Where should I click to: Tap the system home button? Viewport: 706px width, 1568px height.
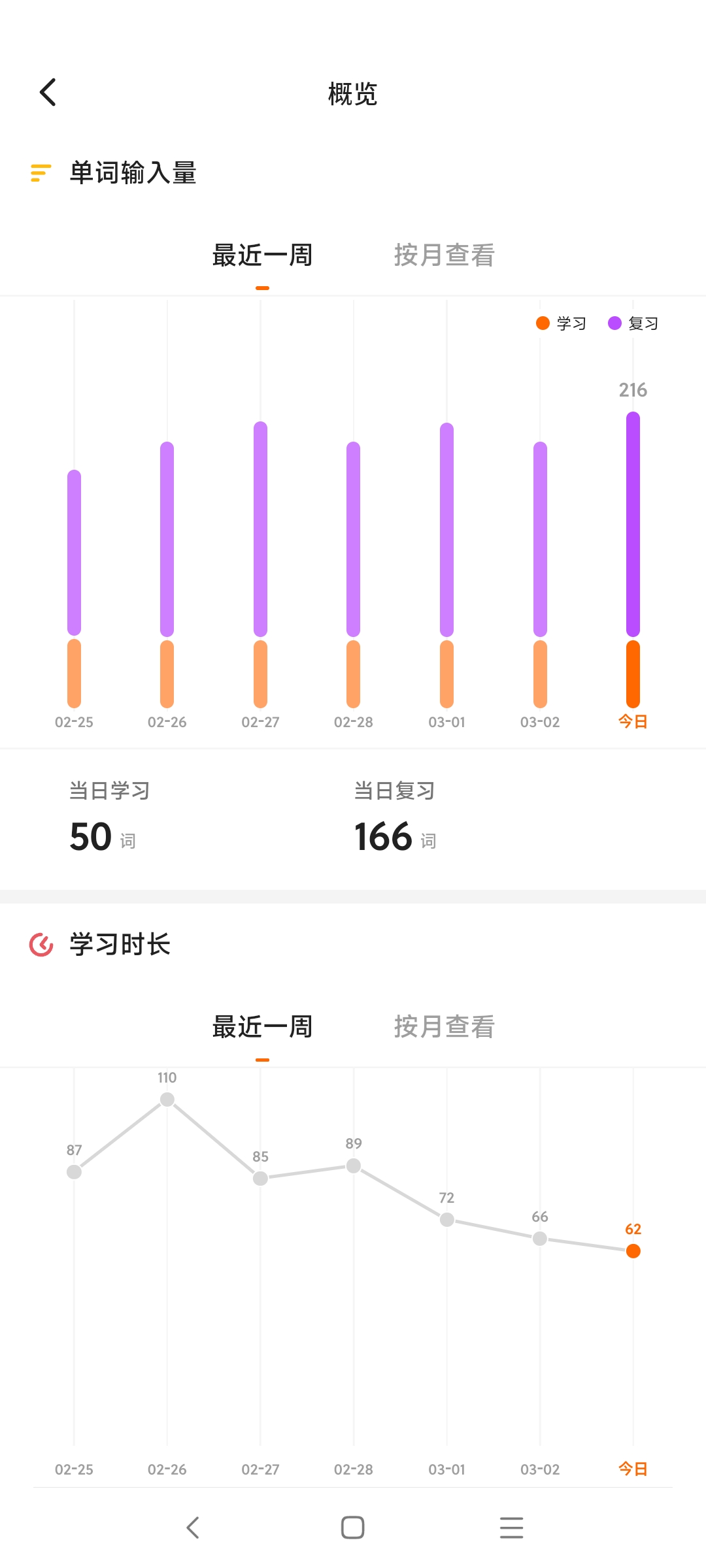click(353, 1527)
